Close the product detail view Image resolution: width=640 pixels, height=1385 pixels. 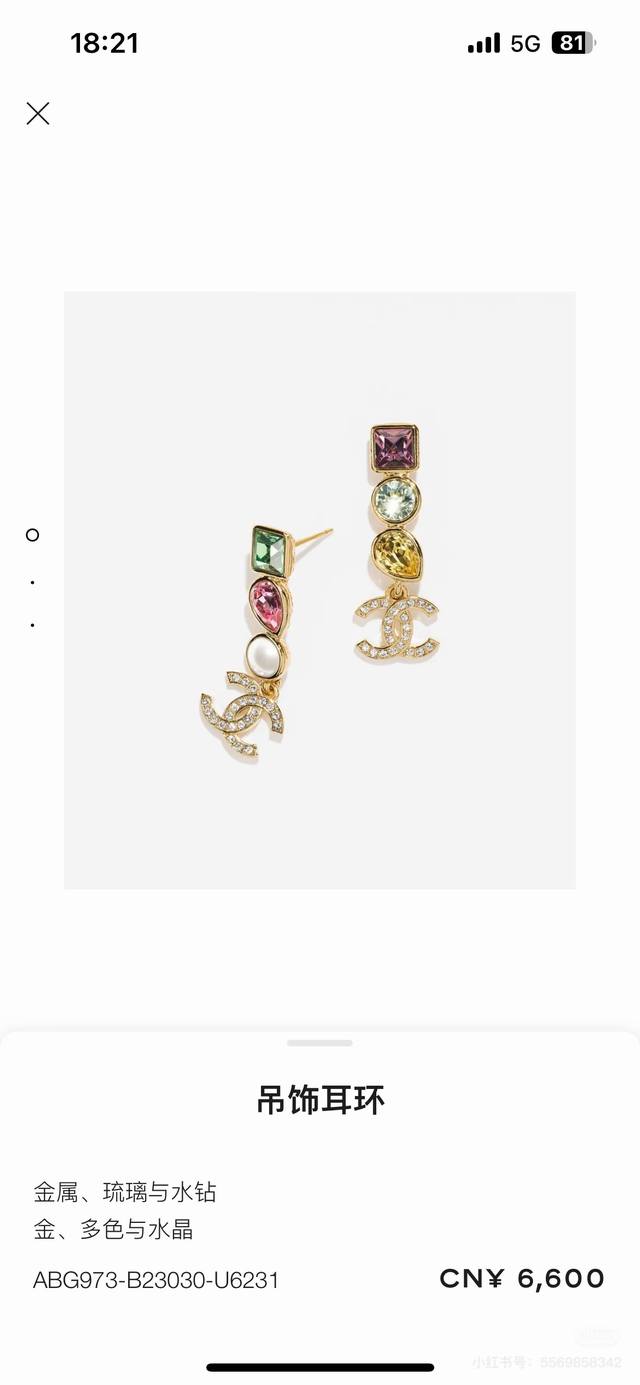point(38,114)
